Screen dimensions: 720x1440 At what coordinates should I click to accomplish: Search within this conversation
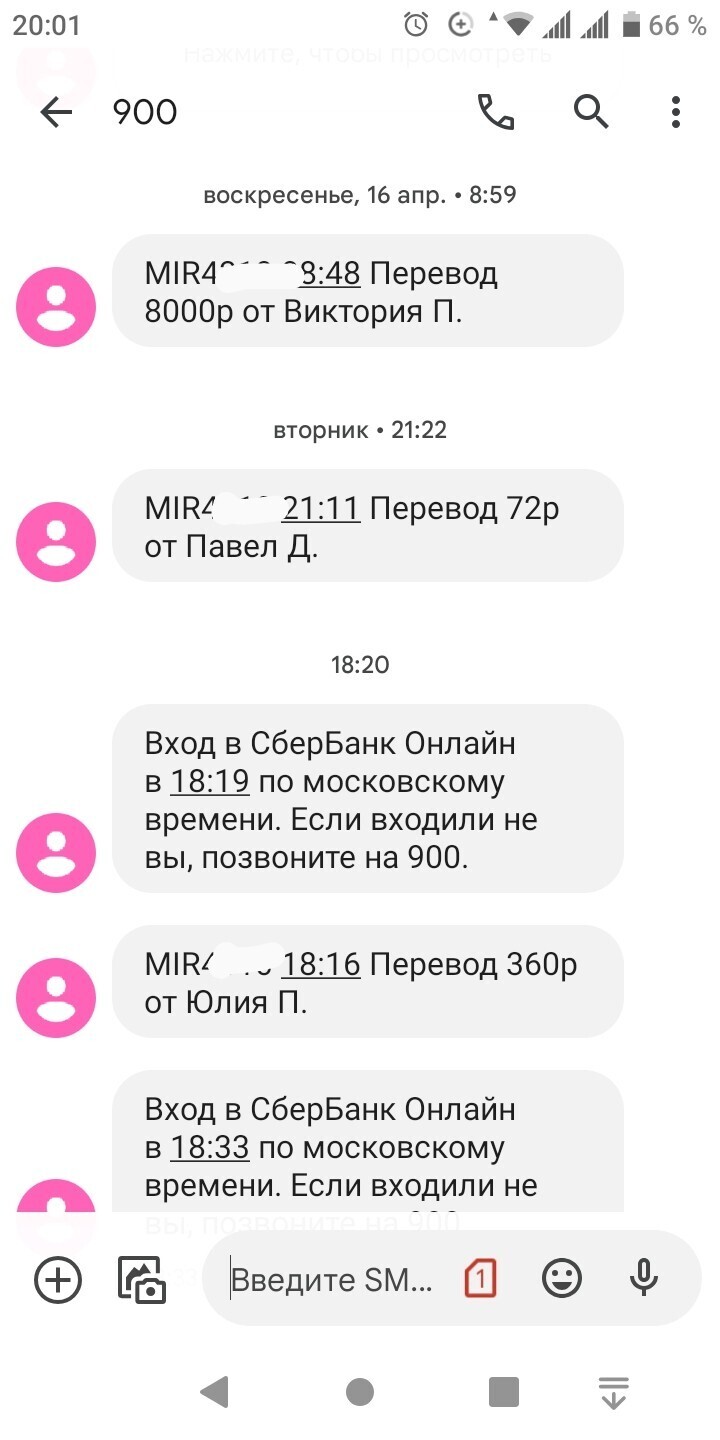(x=591, y=112)
